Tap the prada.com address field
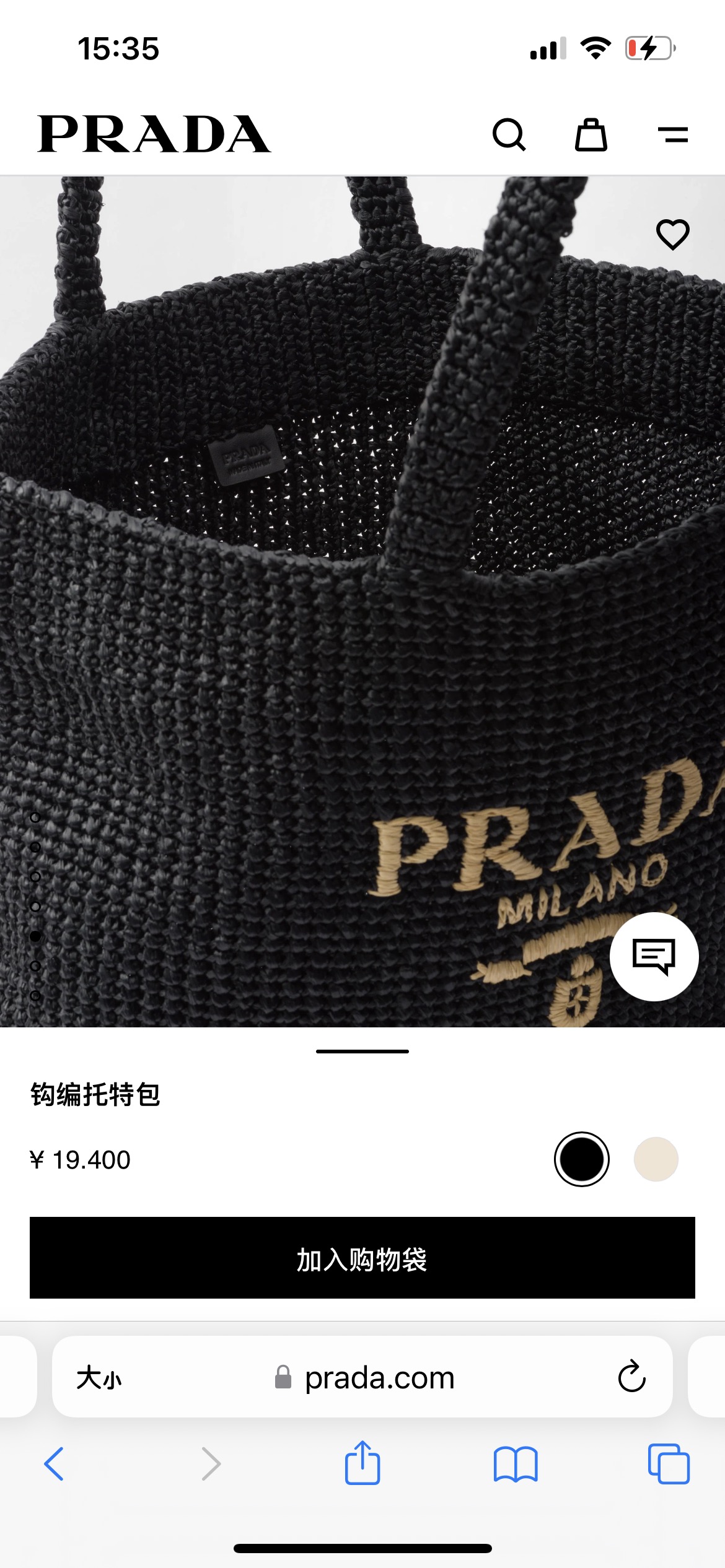 click(379, 1377)
